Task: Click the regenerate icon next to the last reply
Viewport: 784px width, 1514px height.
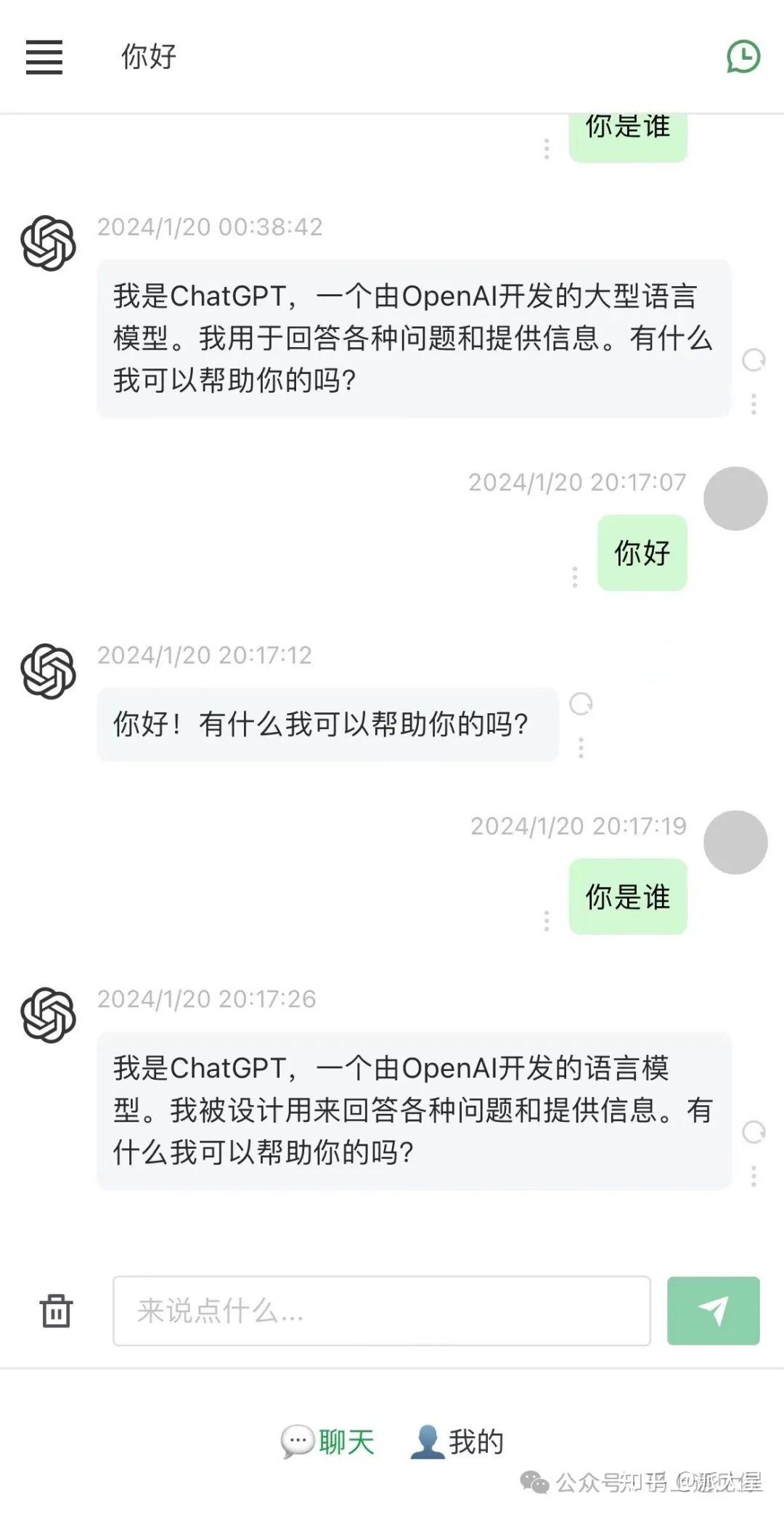Action: point(754,1130)
